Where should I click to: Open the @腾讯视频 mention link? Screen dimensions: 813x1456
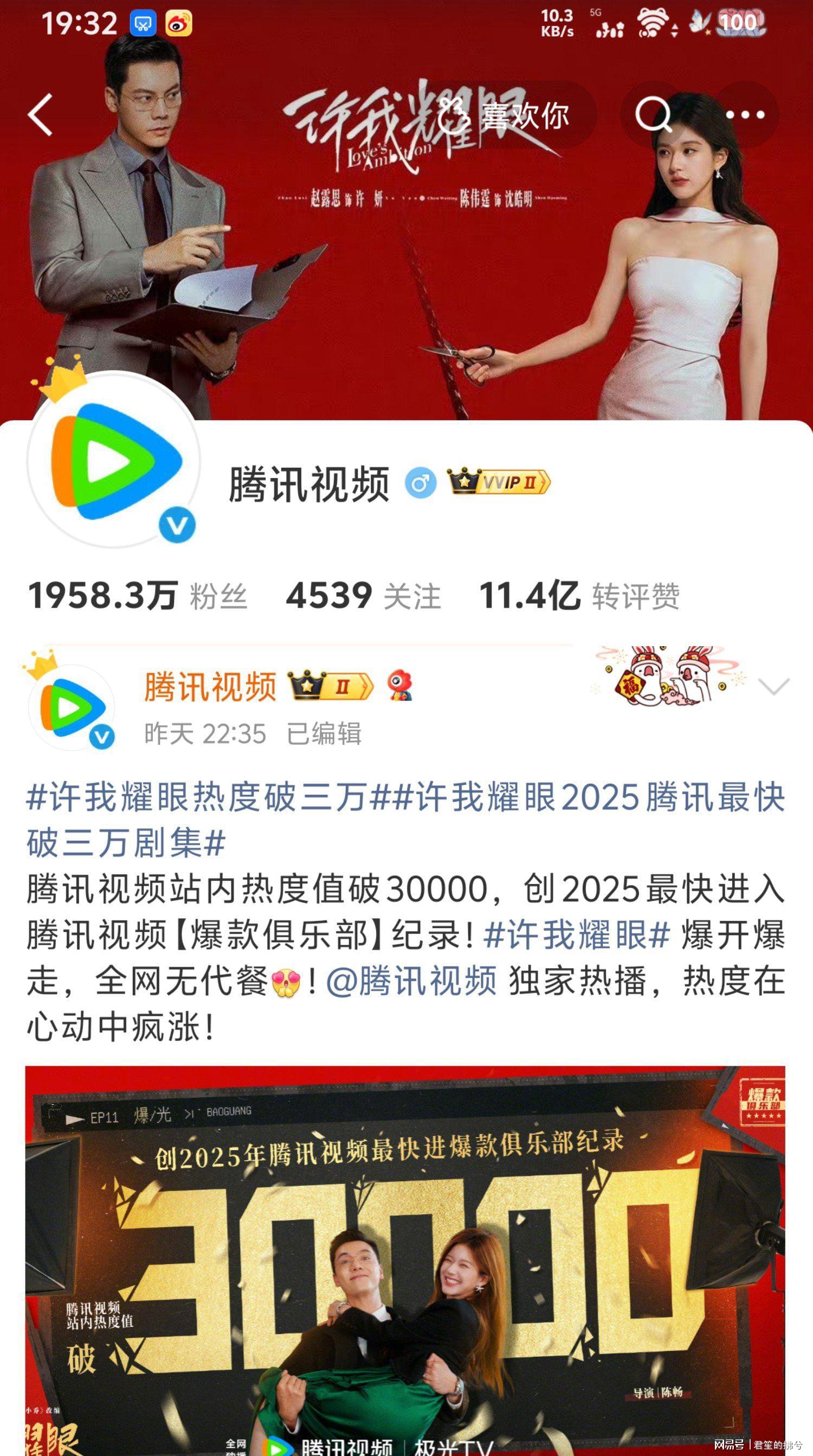tap(411, 981)
